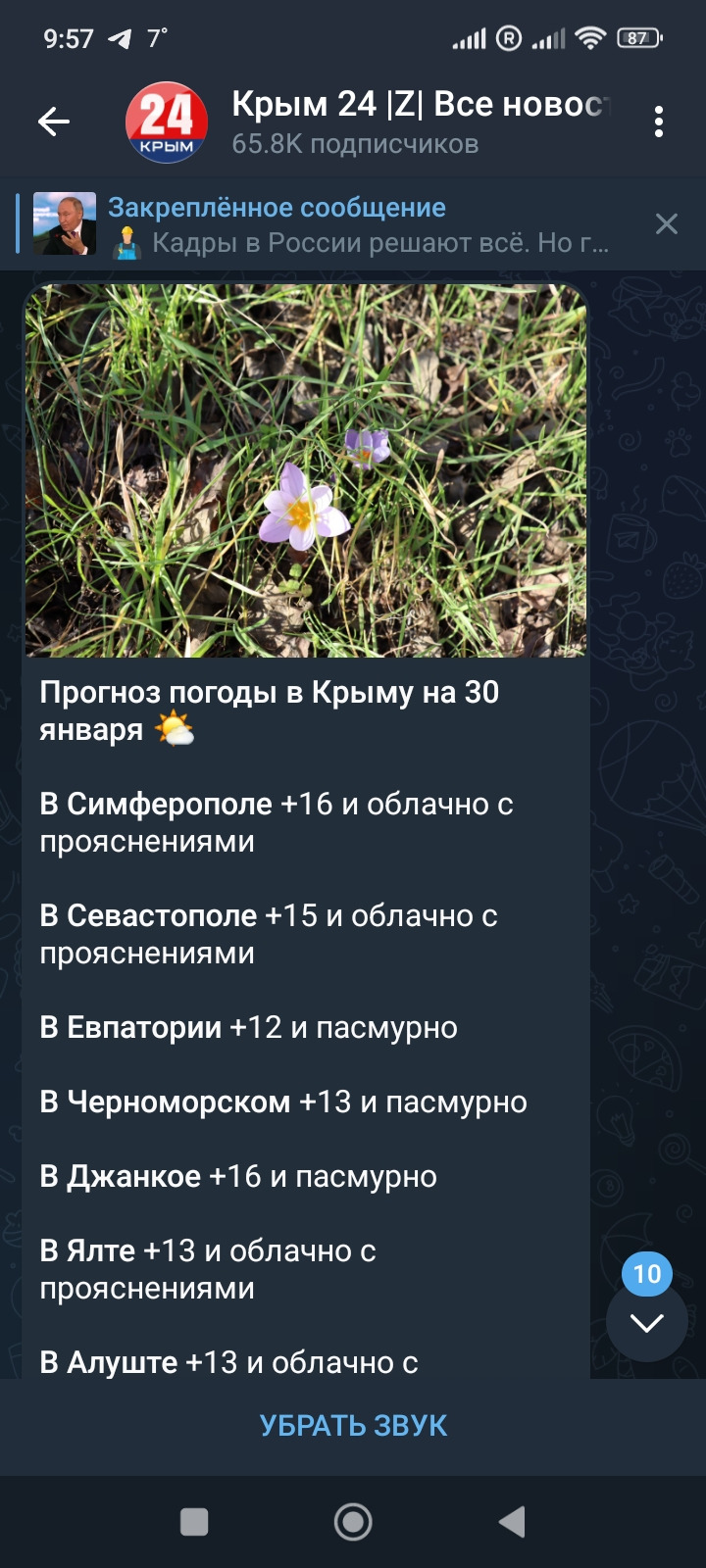This screenshot has height=1568, width=706.
Task: Tap УБРАТЬ ЗВУК to mute the channel
Action: point(353,1426)
